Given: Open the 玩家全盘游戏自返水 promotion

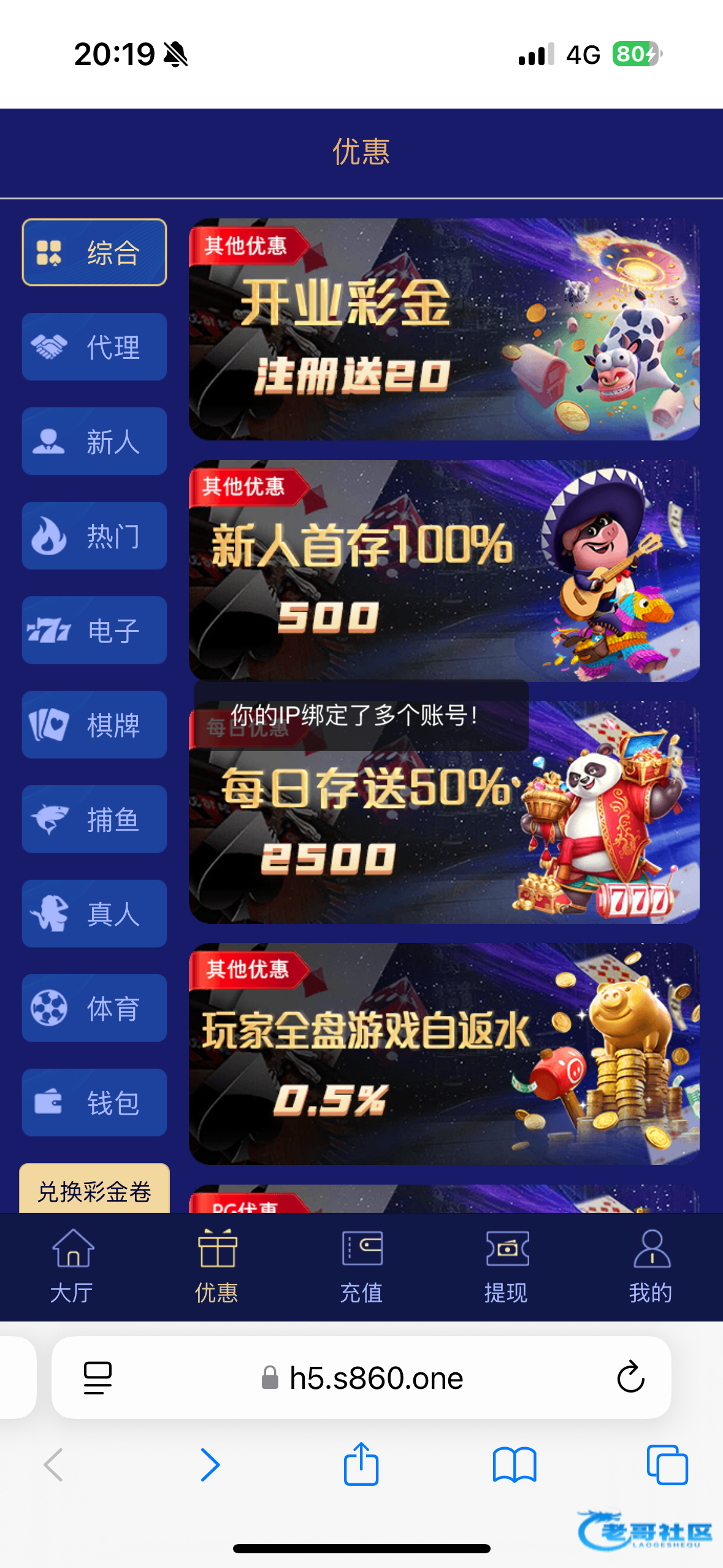Looking at the screenshot, I should pos(444,1053).
